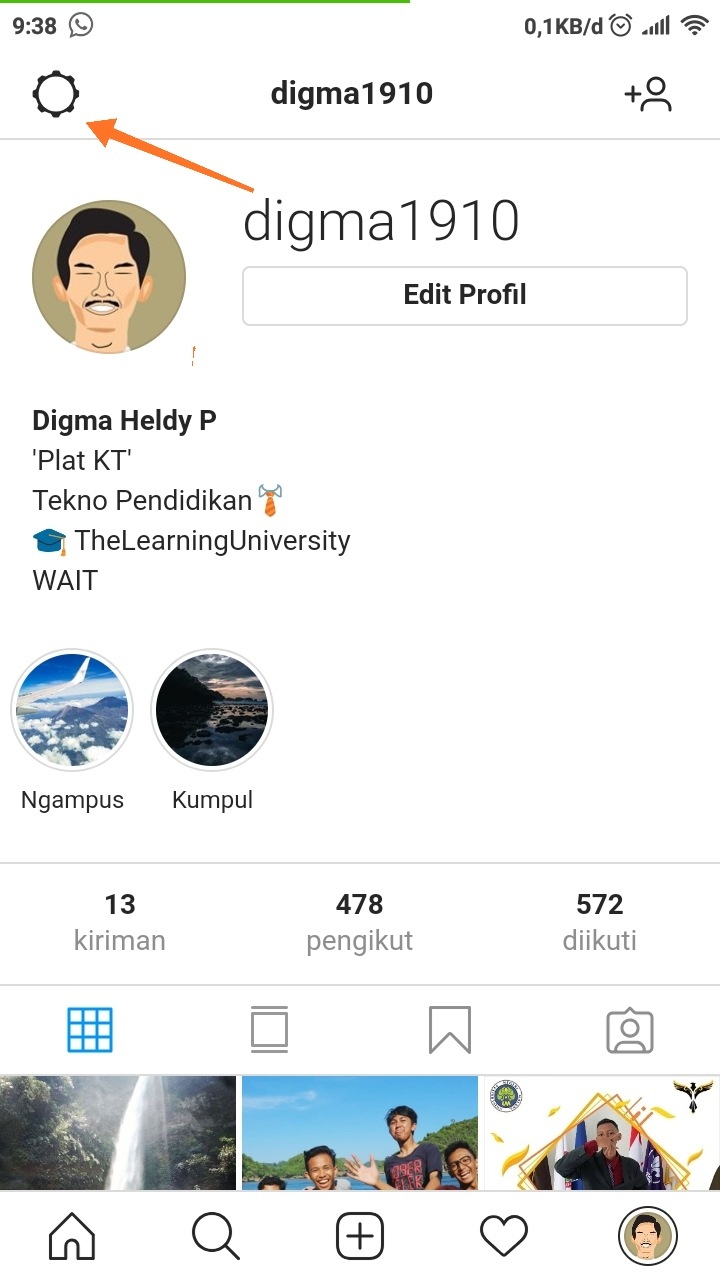This screenshot has width=720, height=1280.
Task: View the 478 pengikut list
Action: [359, 921]
